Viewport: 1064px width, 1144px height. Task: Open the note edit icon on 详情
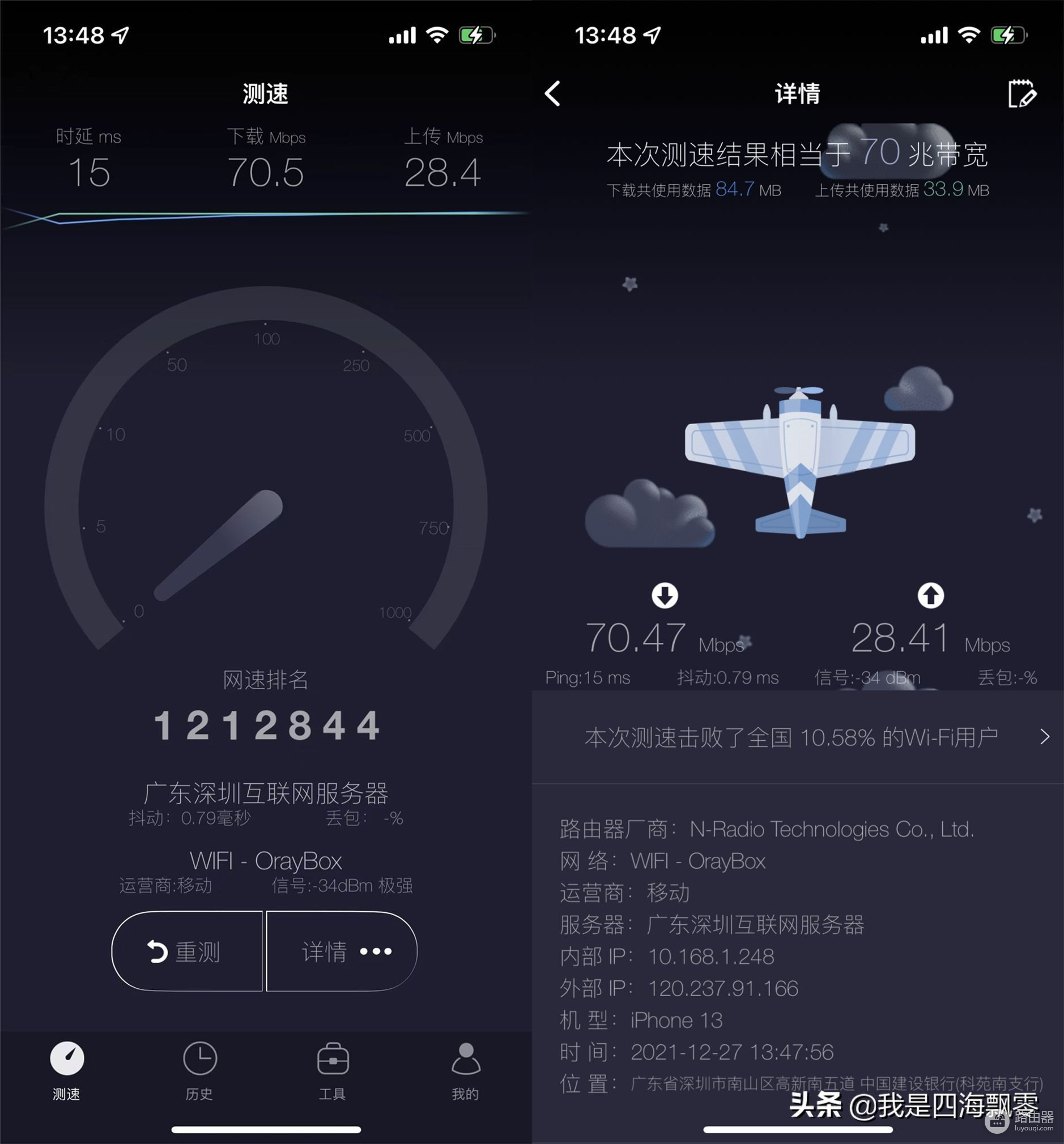(1022, 93)
